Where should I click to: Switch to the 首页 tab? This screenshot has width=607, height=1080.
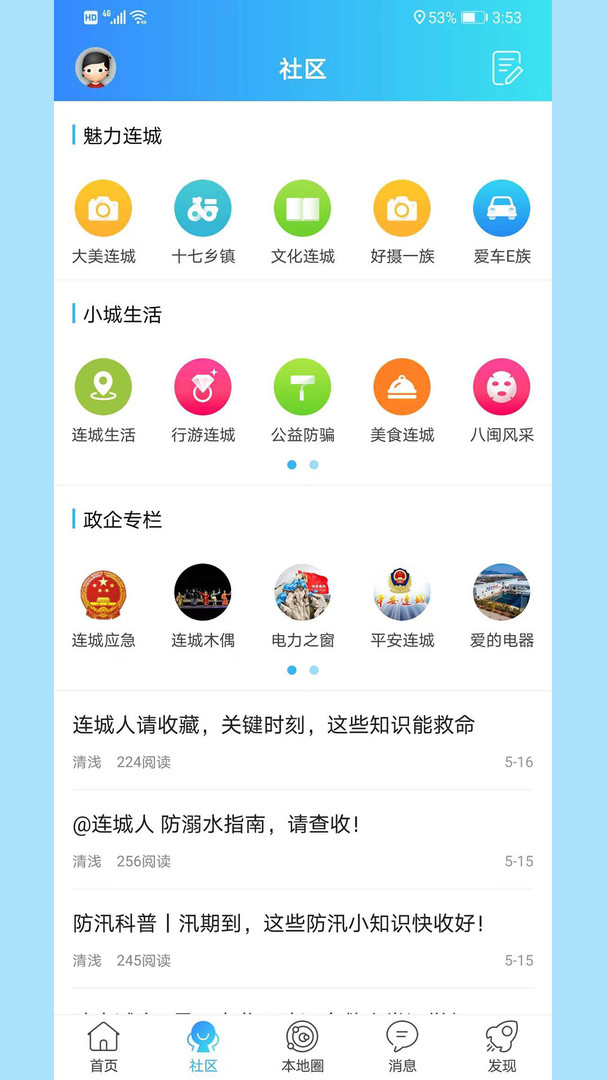pos(103,1047)
